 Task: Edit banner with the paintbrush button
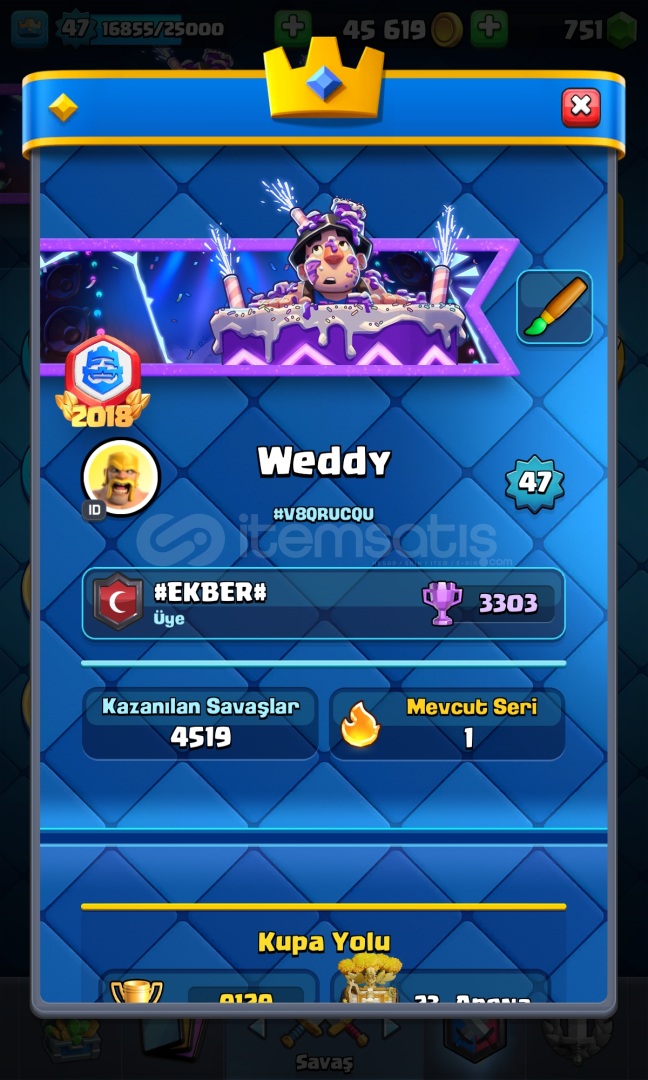tap(554, 307)
